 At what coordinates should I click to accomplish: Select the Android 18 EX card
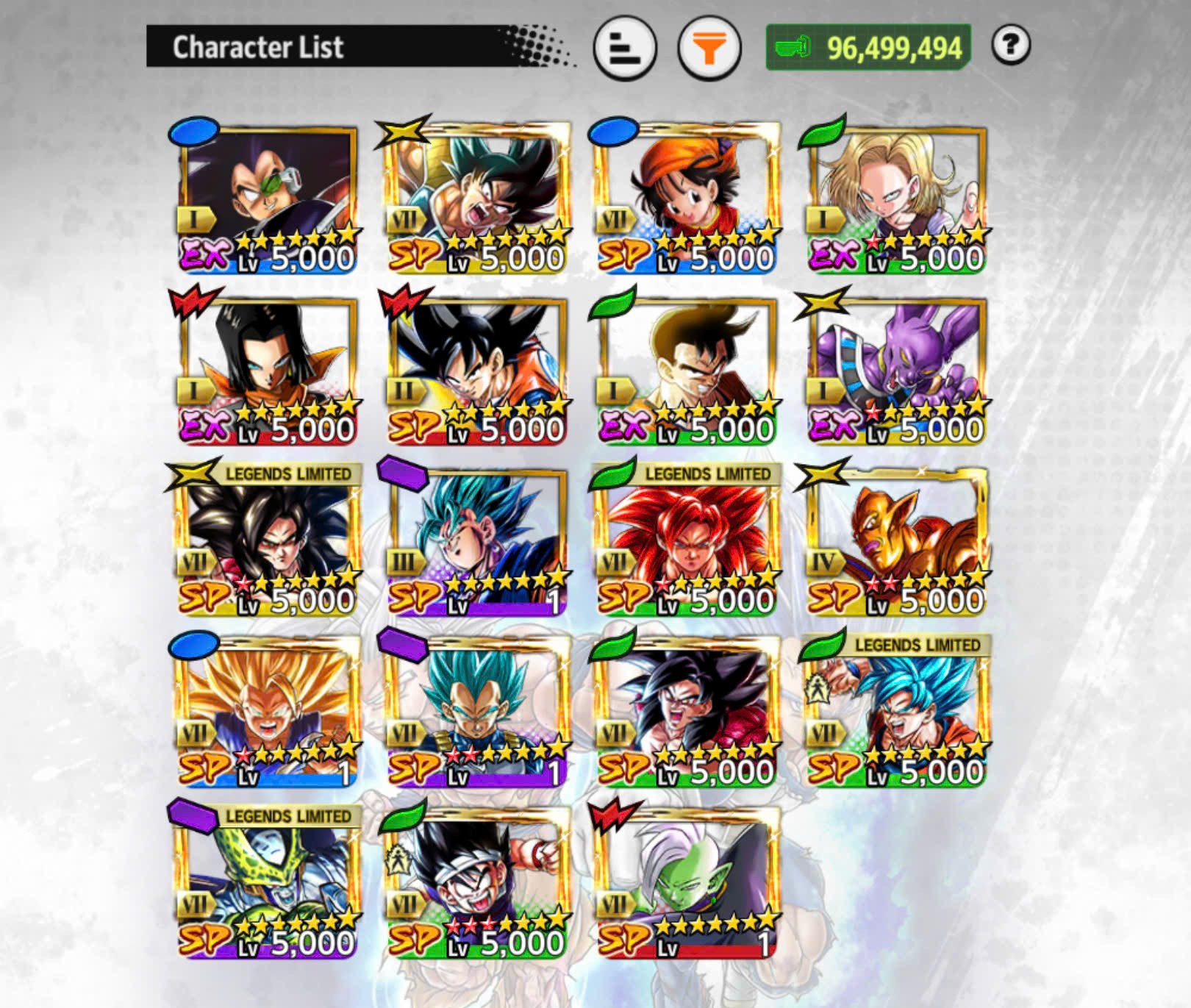coord(897,199)
